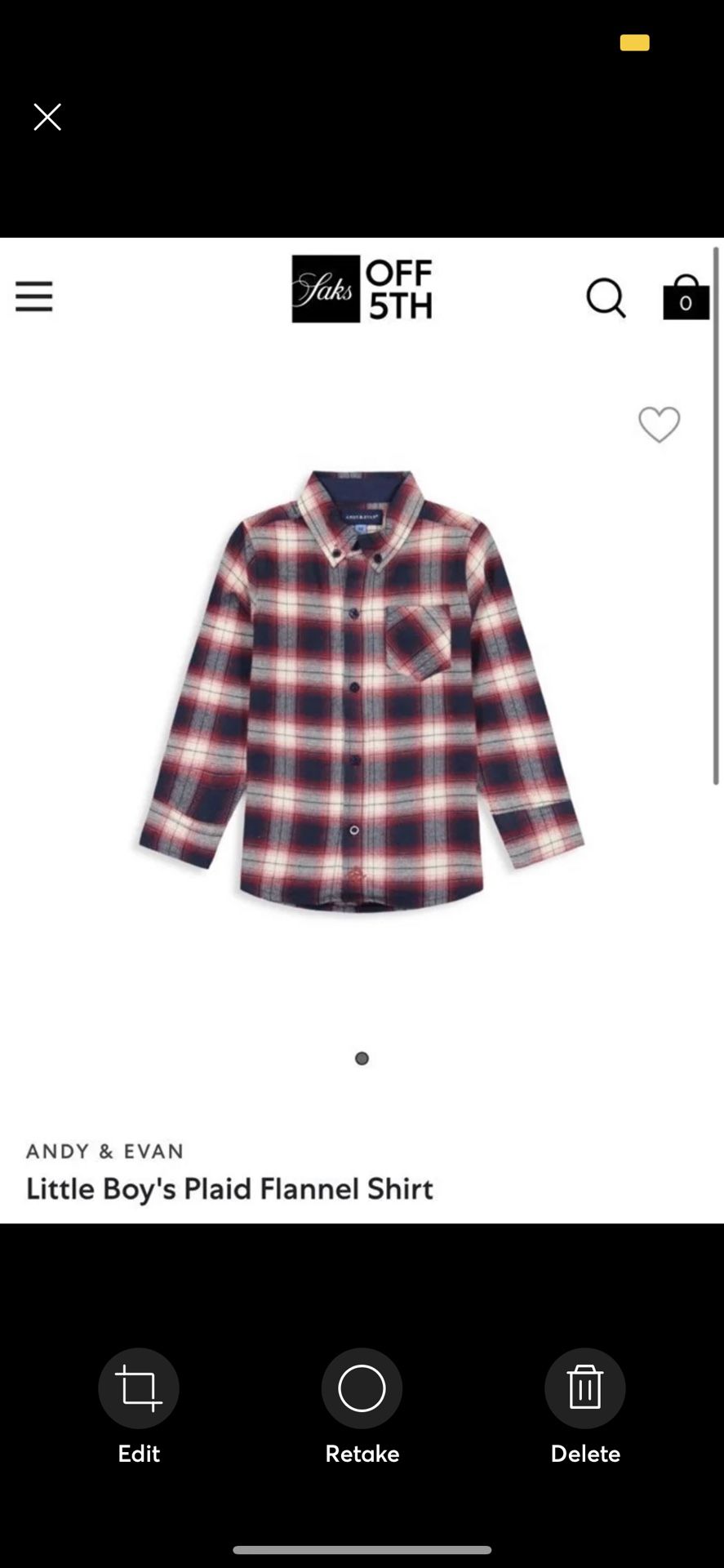724x1568 pixels.
Task: Tap the Retake circle icon
Action: click(362, 1388)
